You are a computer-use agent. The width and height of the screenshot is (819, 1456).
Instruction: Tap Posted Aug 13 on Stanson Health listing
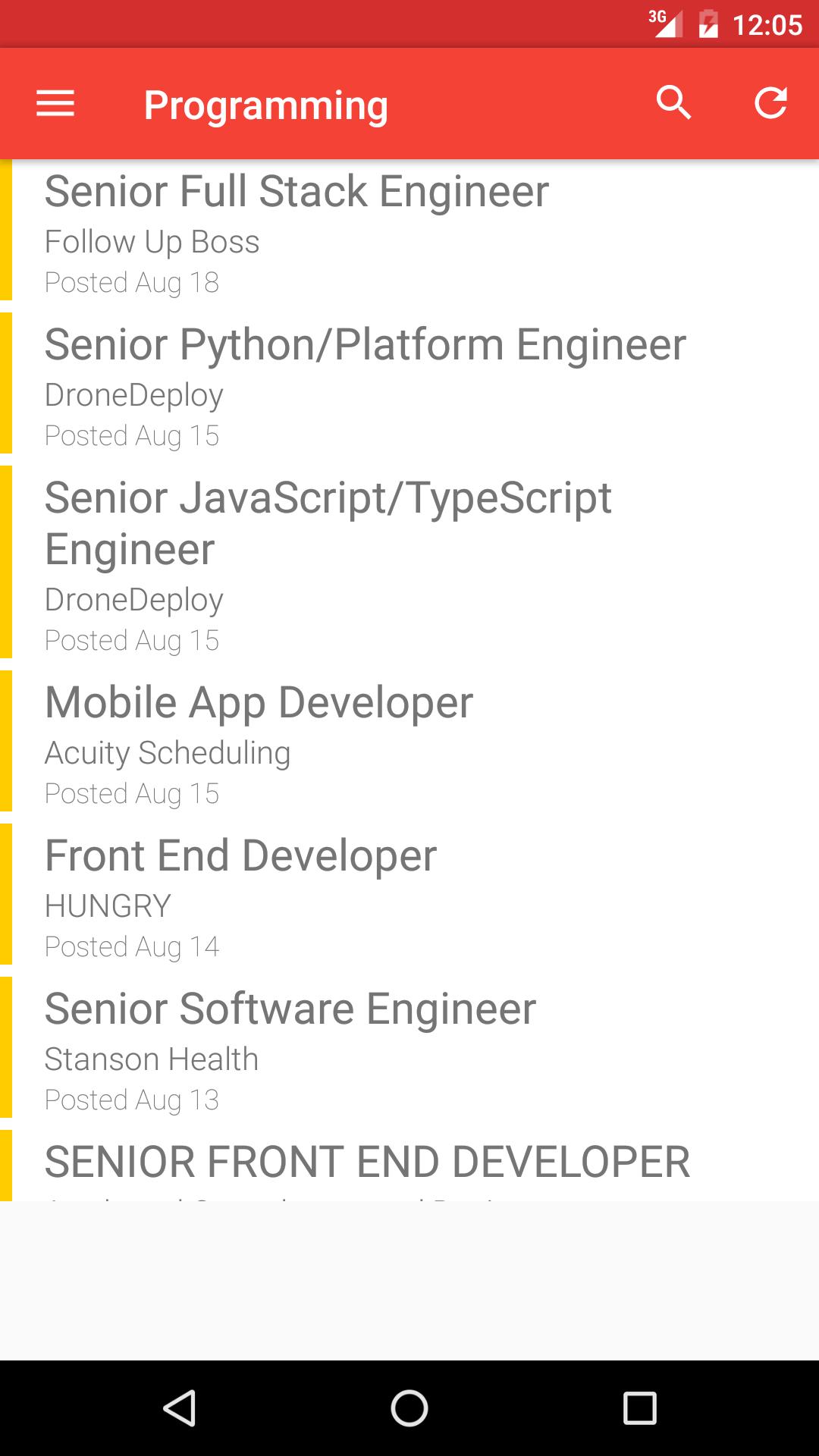[131, 1100]
